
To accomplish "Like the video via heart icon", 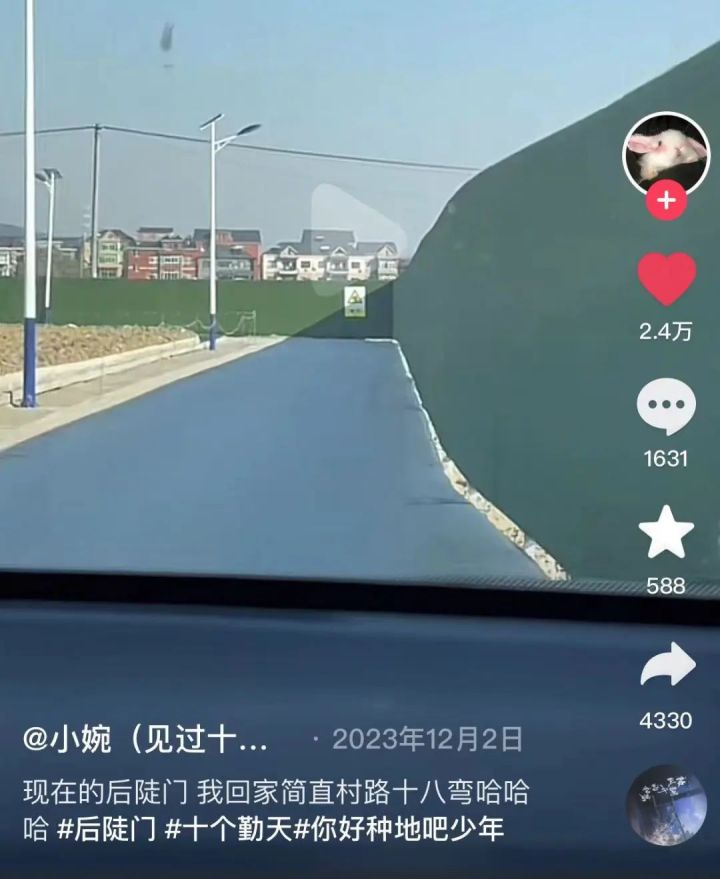I will click(x=666, y=279).
